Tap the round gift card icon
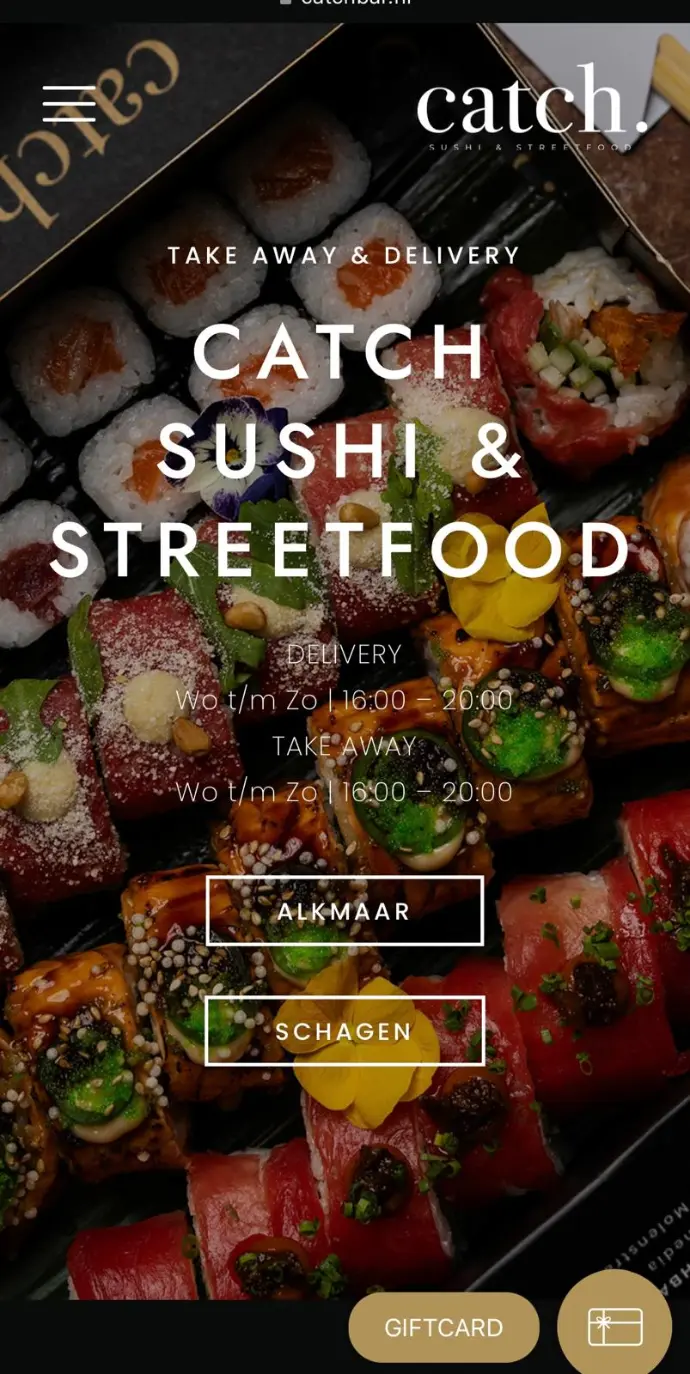The height and width of the screenshot is (1374, 690). point(615,1326)
